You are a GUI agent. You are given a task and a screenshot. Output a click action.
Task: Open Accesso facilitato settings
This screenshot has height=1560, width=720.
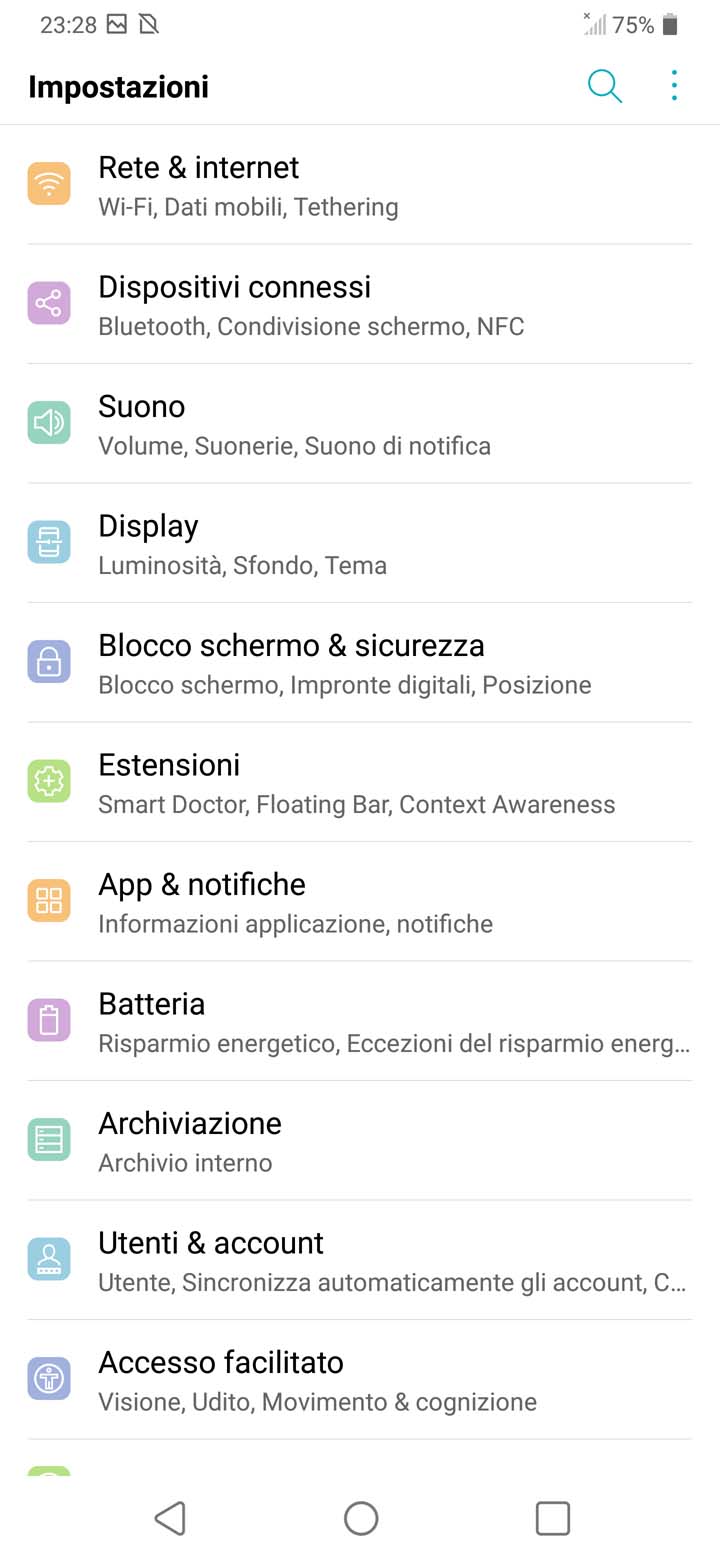[360, 1380]
